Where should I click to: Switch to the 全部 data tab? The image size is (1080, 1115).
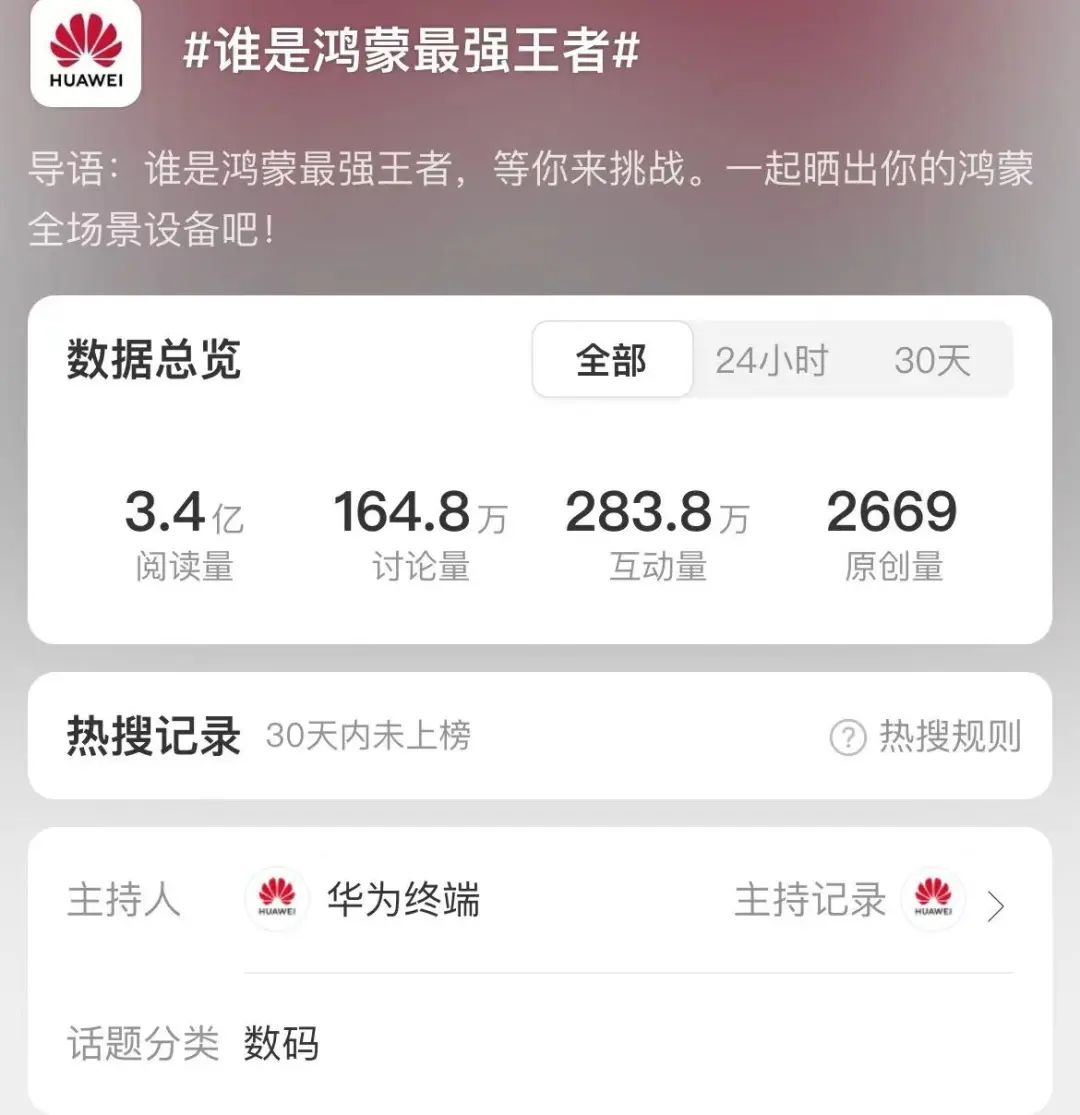point(612,360)
